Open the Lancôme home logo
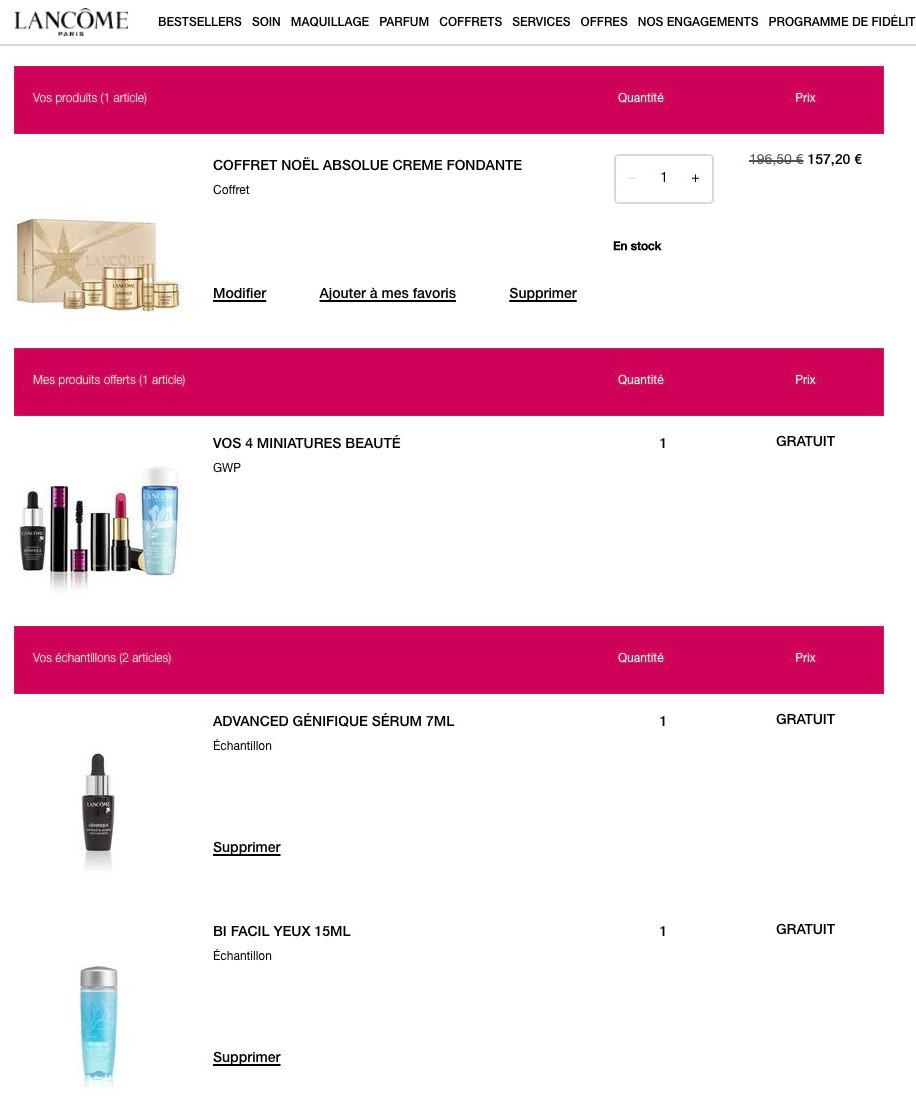The height and width of the screenshot is (1106, 916). [x=71, y=22]
